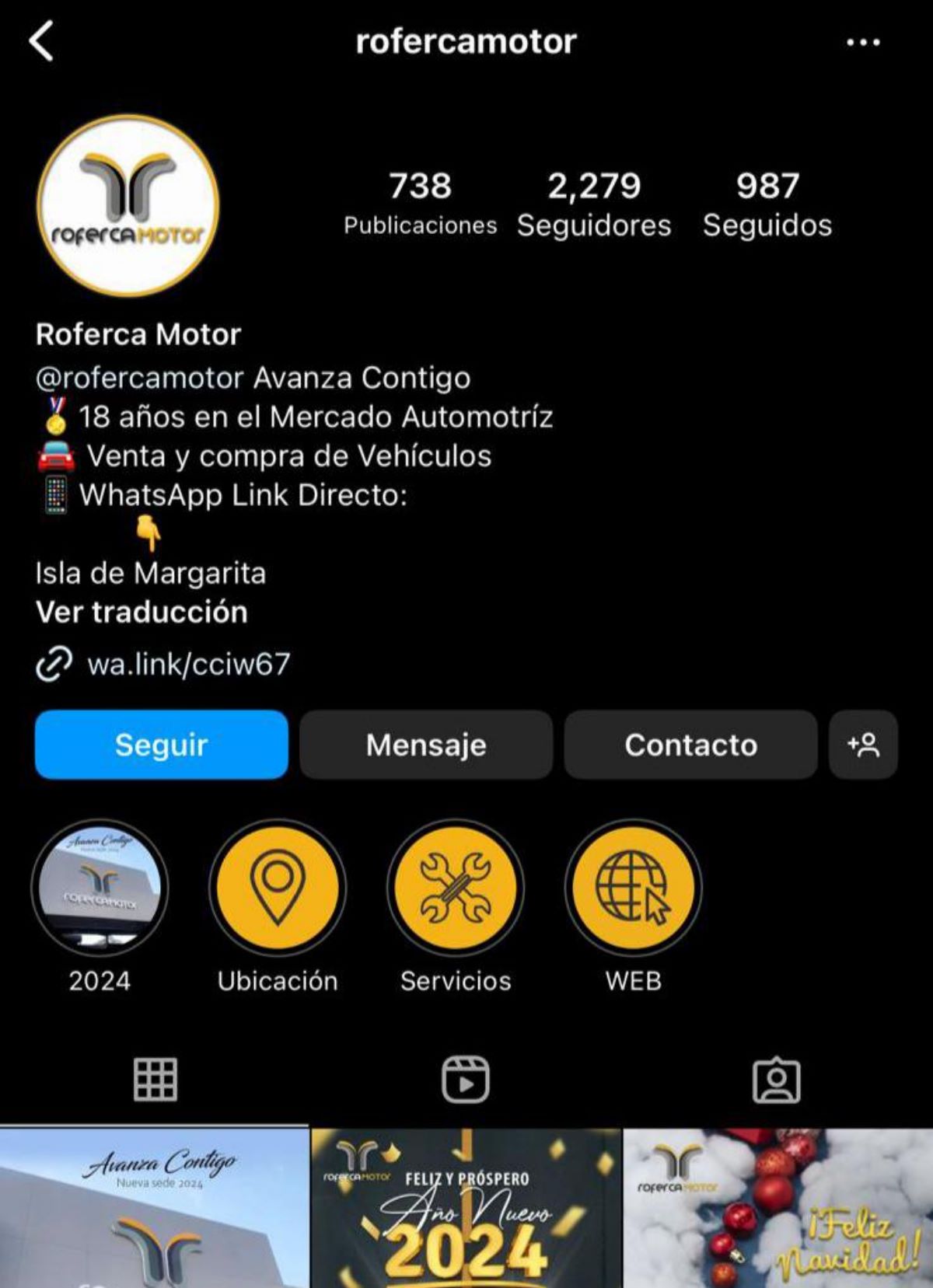Go back using the top-left arrow
This screenshot has height=1288, width=933.
[x=42, y=41]
